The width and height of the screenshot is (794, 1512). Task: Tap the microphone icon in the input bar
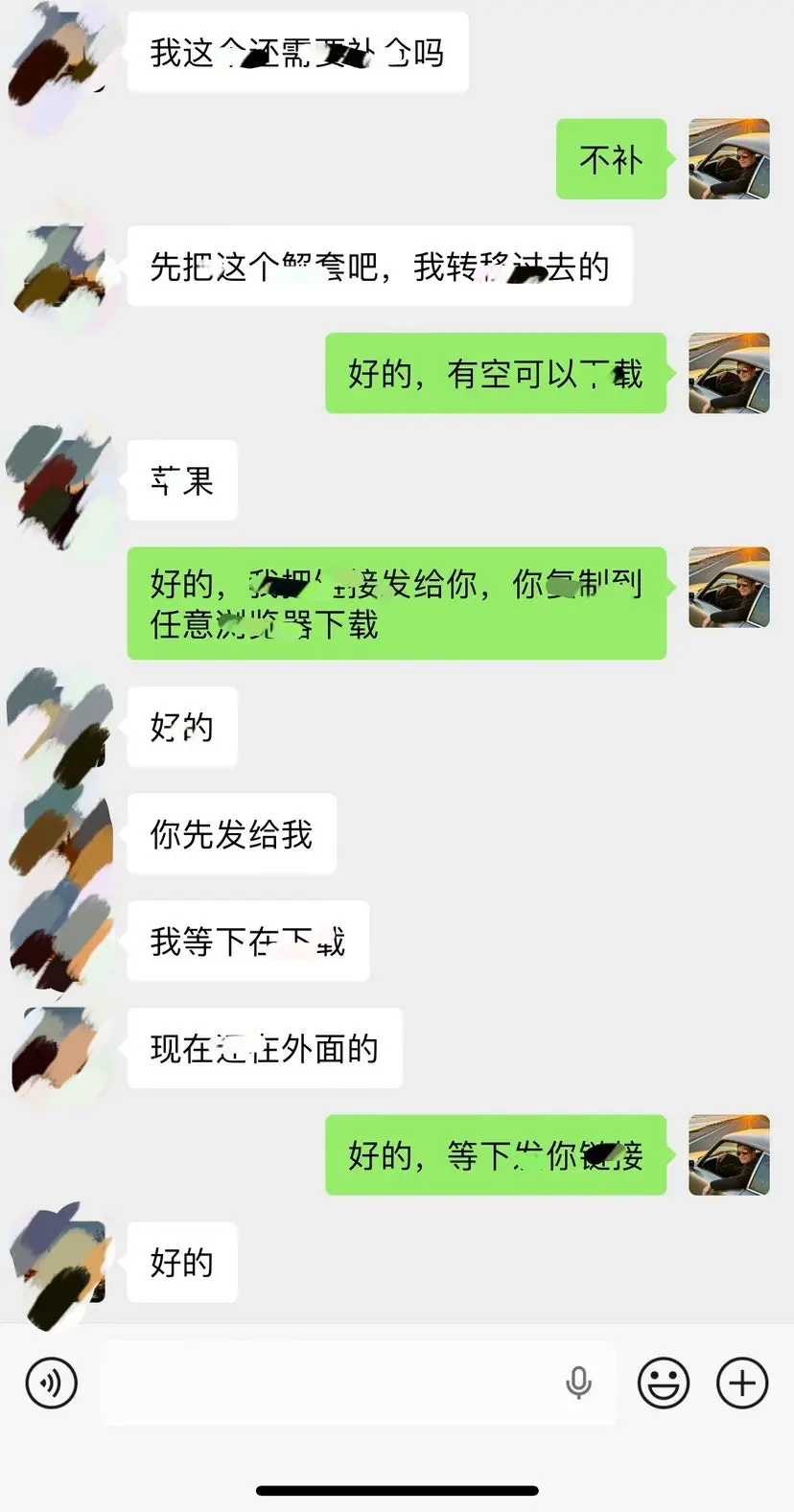(x=579, y=1383)
